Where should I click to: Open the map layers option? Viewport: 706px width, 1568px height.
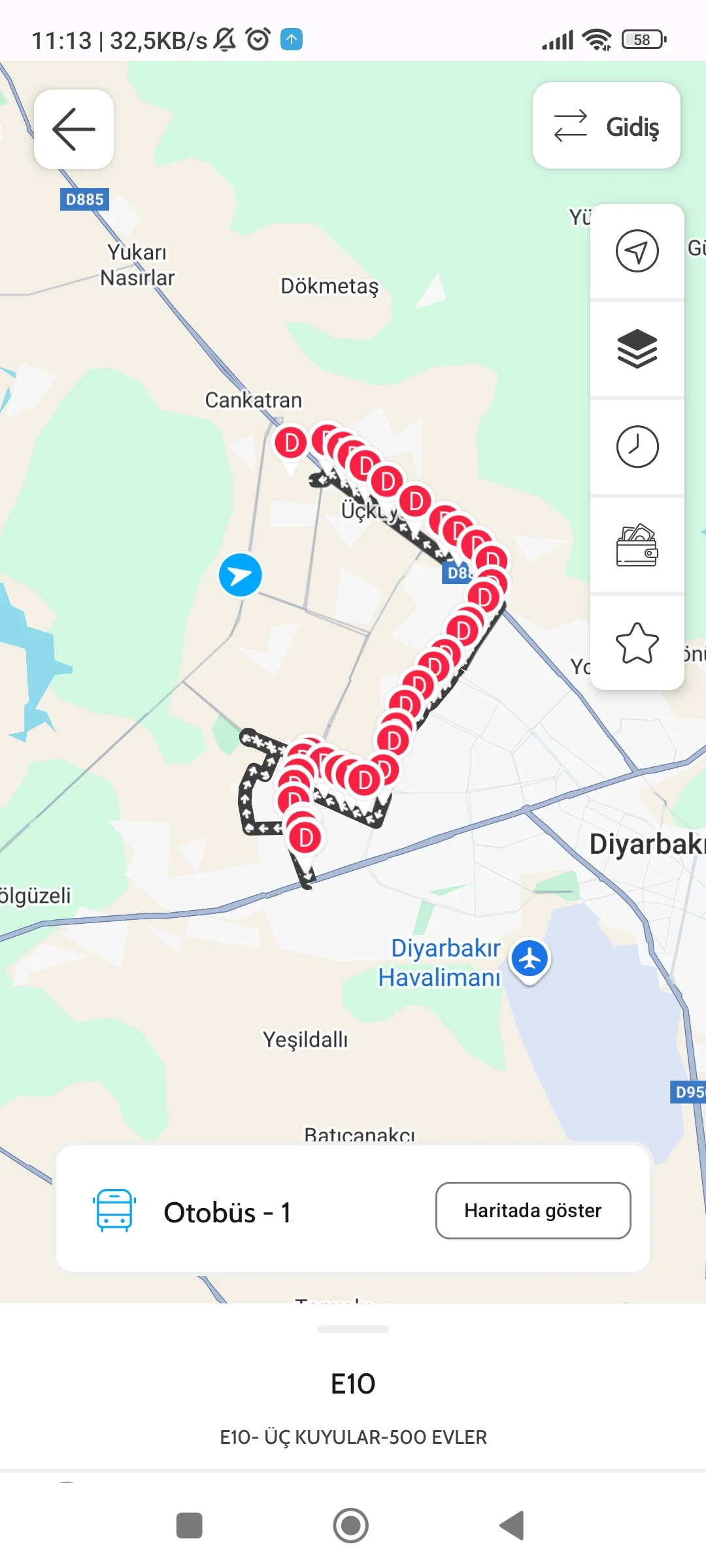pyautogui.click(x=637, y=349)
